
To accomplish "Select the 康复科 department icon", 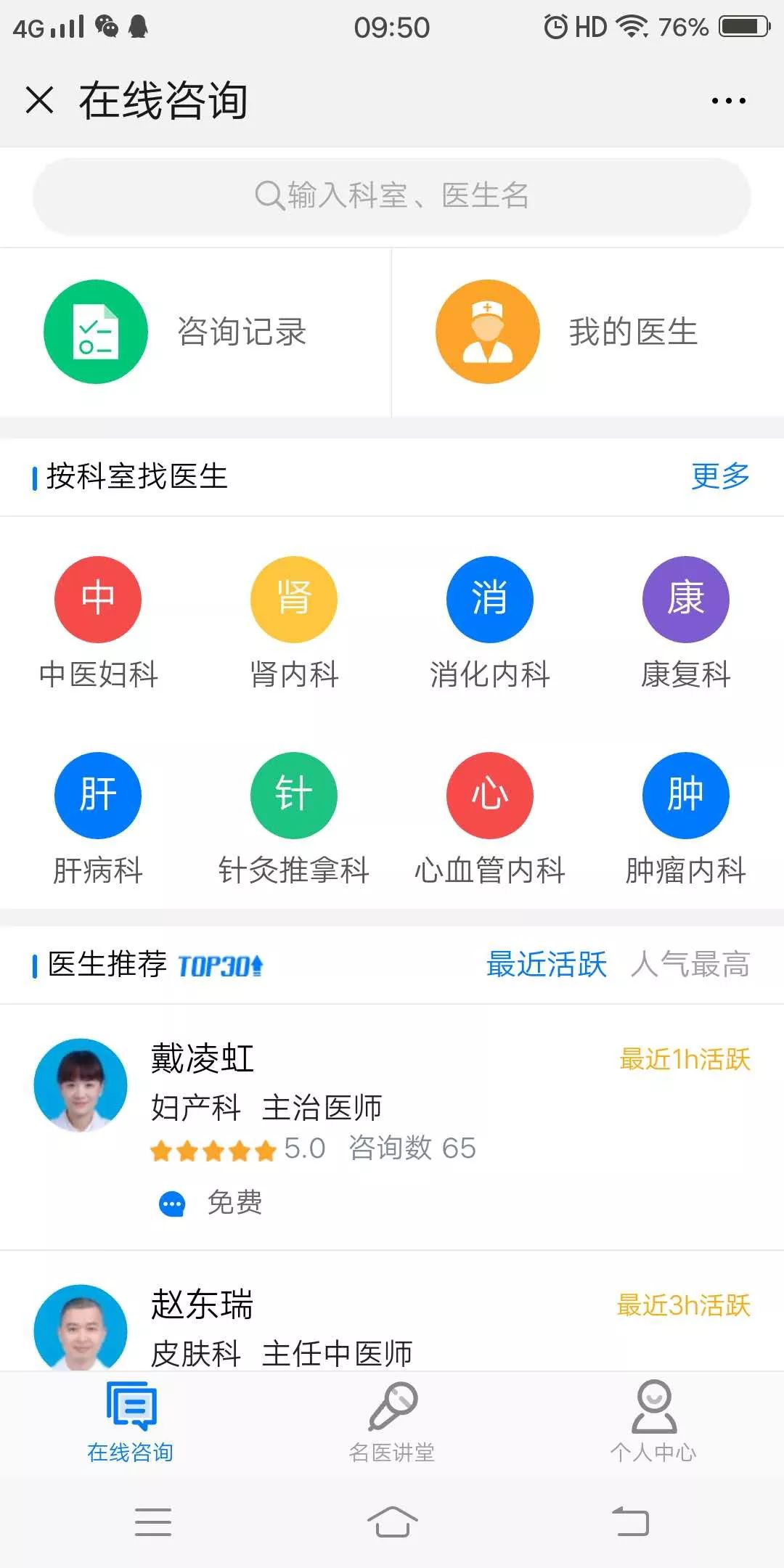I will [x=685, y=598].
